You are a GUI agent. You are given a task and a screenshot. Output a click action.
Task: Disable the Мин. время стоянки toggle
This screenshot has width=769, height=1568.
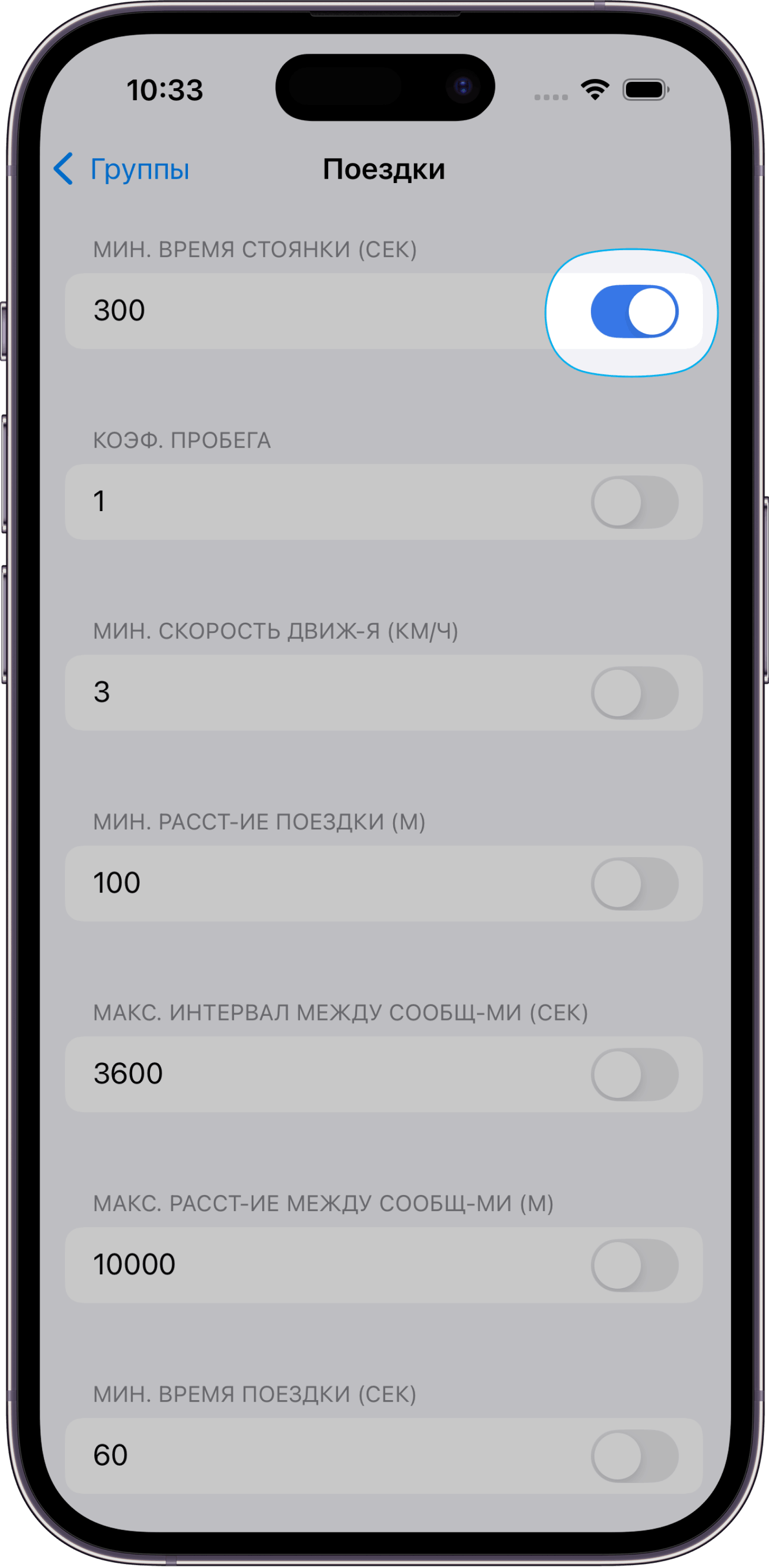click(634, 311)
